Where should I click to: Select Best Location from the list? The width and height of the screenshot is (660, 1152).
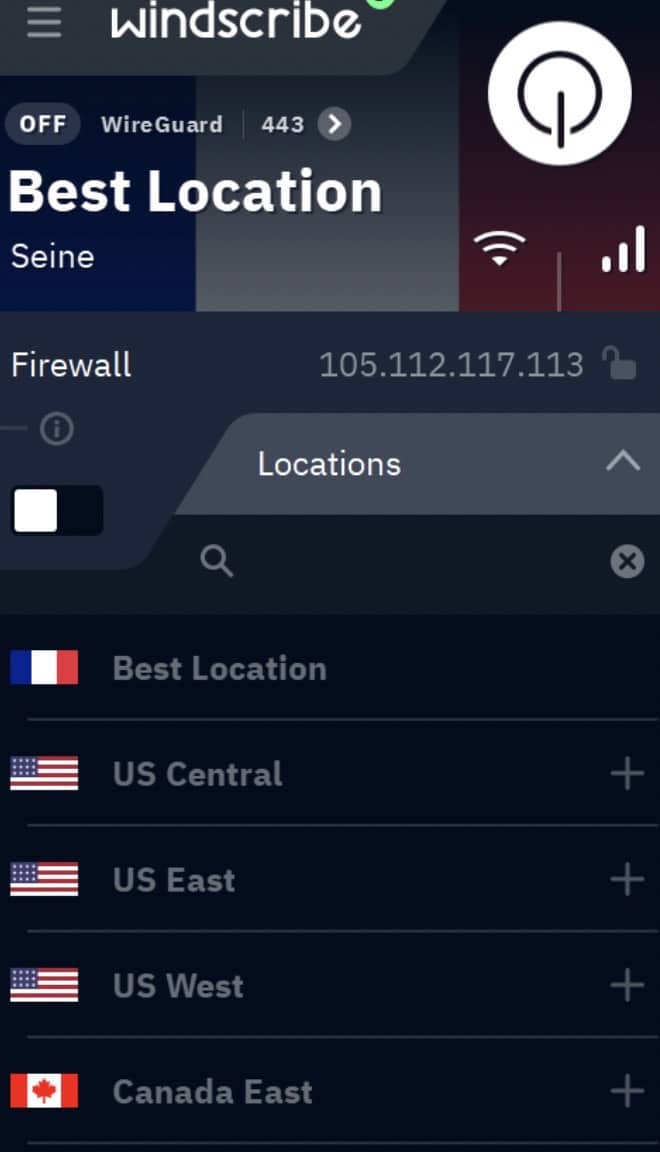(330, 668)
